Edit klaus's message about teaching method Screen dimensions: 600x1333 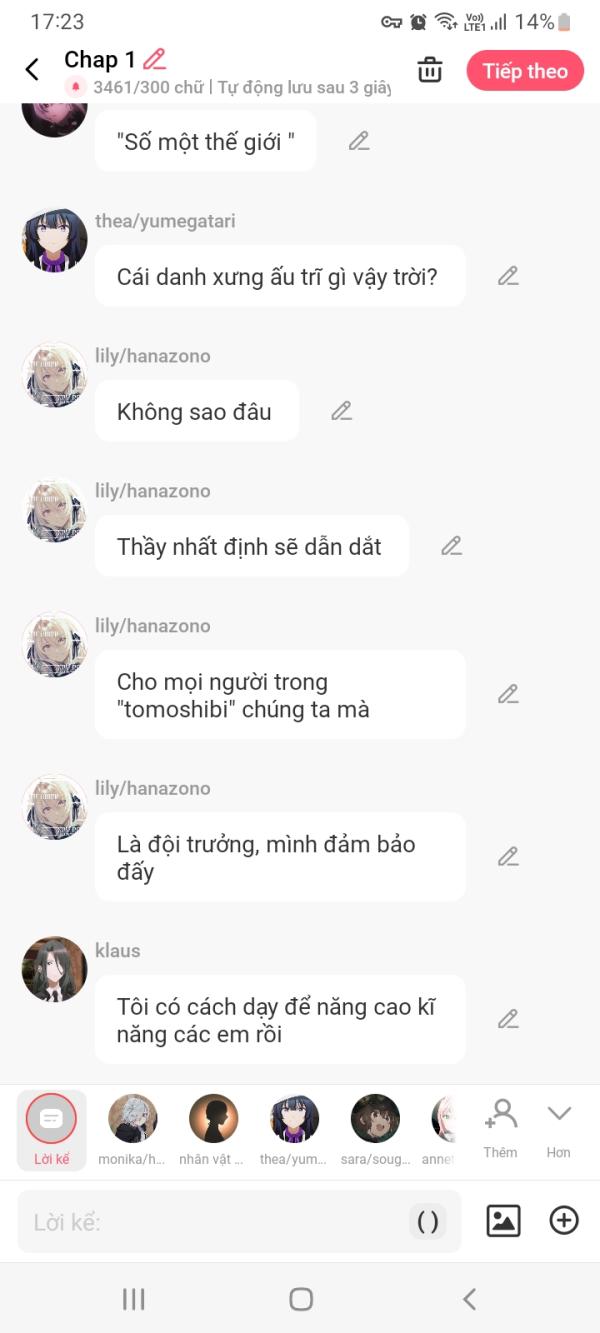(x=508, y=1020)
